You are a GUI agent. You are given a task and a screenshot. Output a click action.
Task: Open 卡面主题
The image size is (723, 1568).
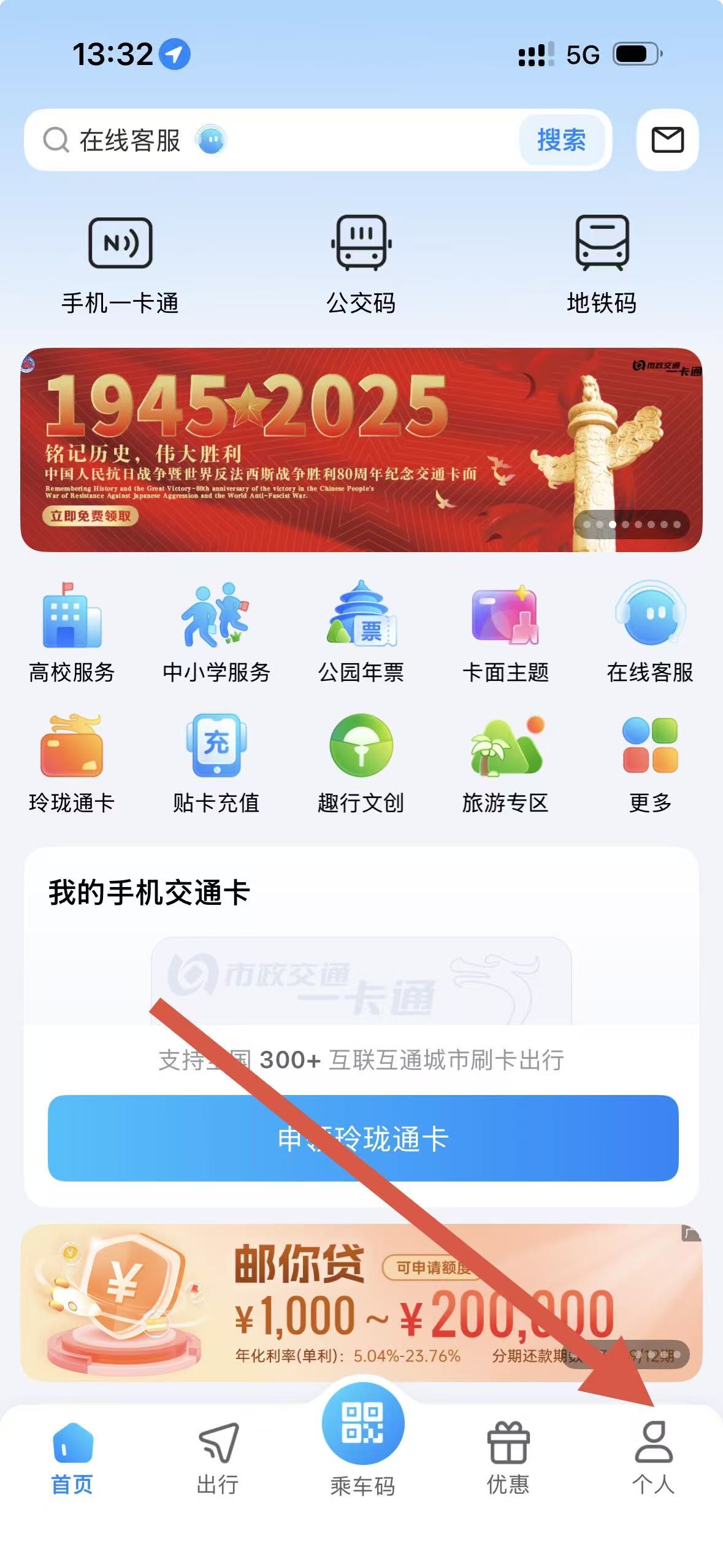[505, 632]
